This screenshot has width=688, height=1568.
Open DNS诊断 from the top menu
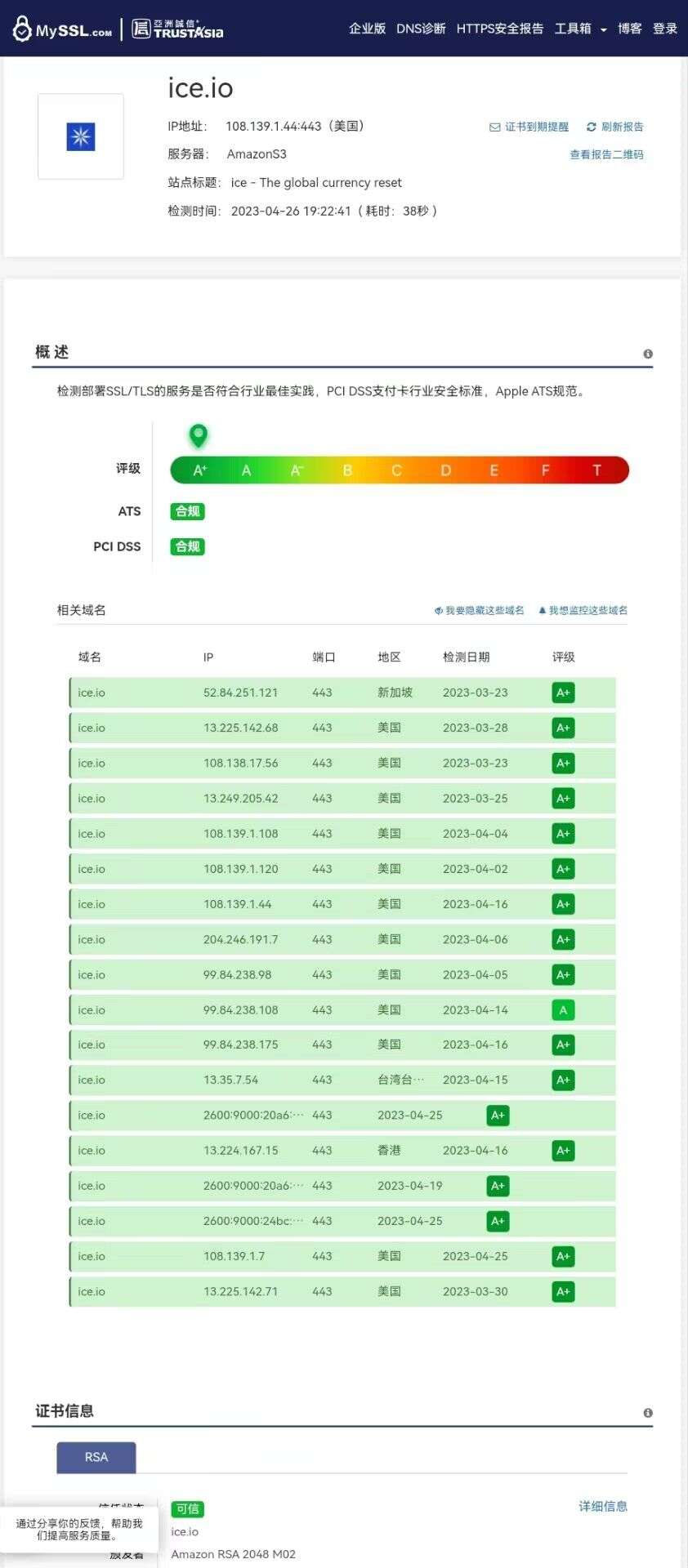pos(421,29)
